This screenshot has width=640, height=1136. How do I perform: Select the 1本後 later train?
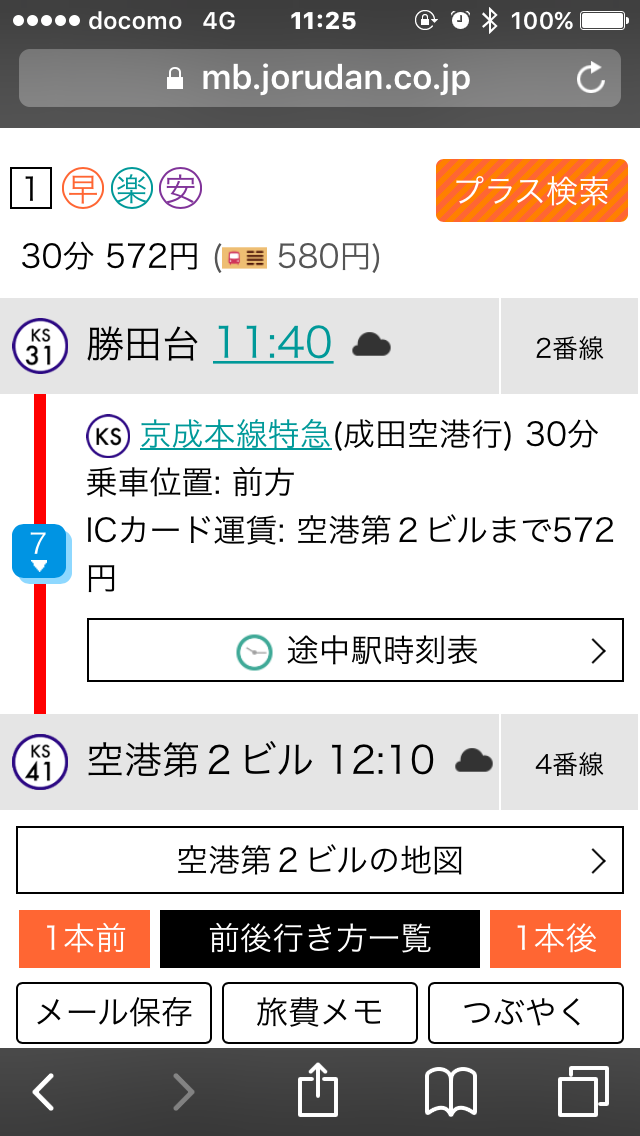pyautogui.click(x=556, y=938)
